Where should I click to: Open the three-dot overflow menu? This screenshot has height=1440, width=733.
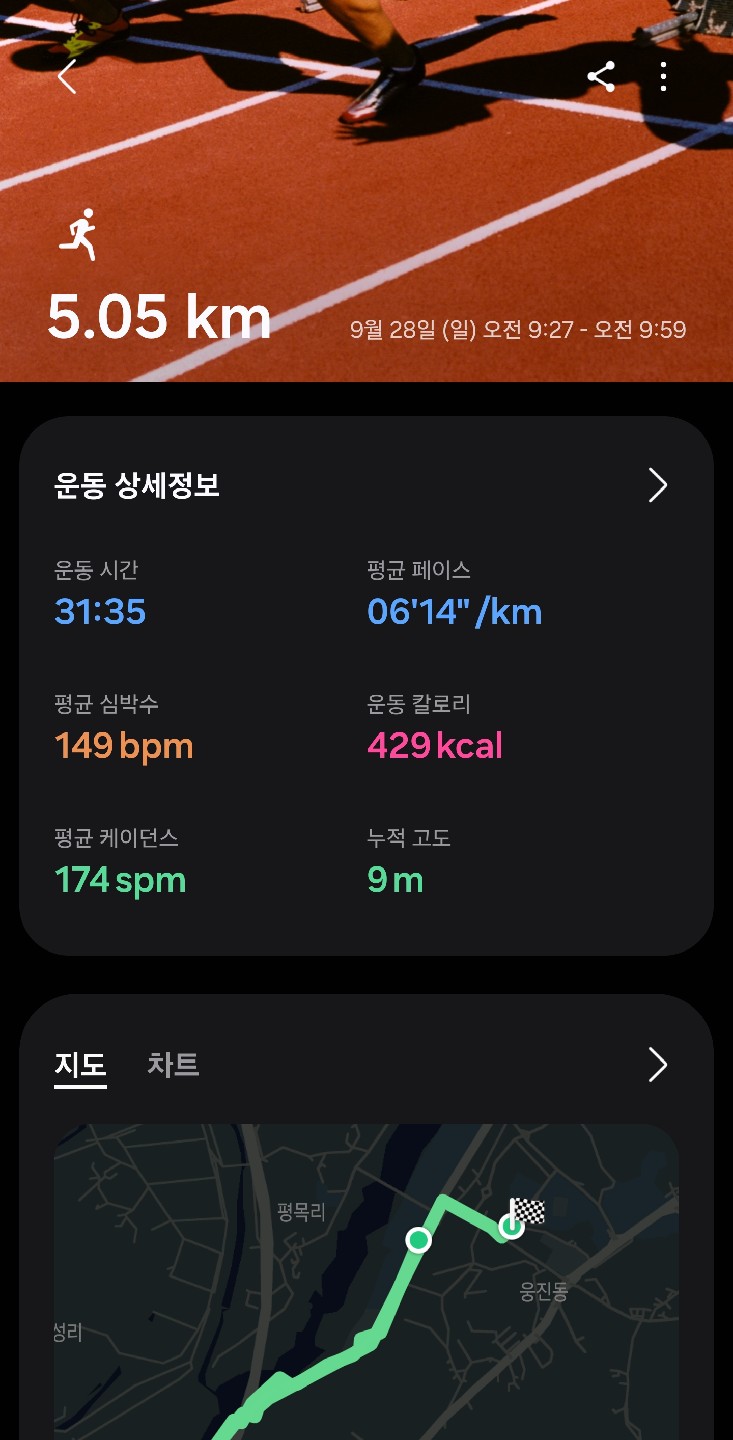[x=663, y=77]
